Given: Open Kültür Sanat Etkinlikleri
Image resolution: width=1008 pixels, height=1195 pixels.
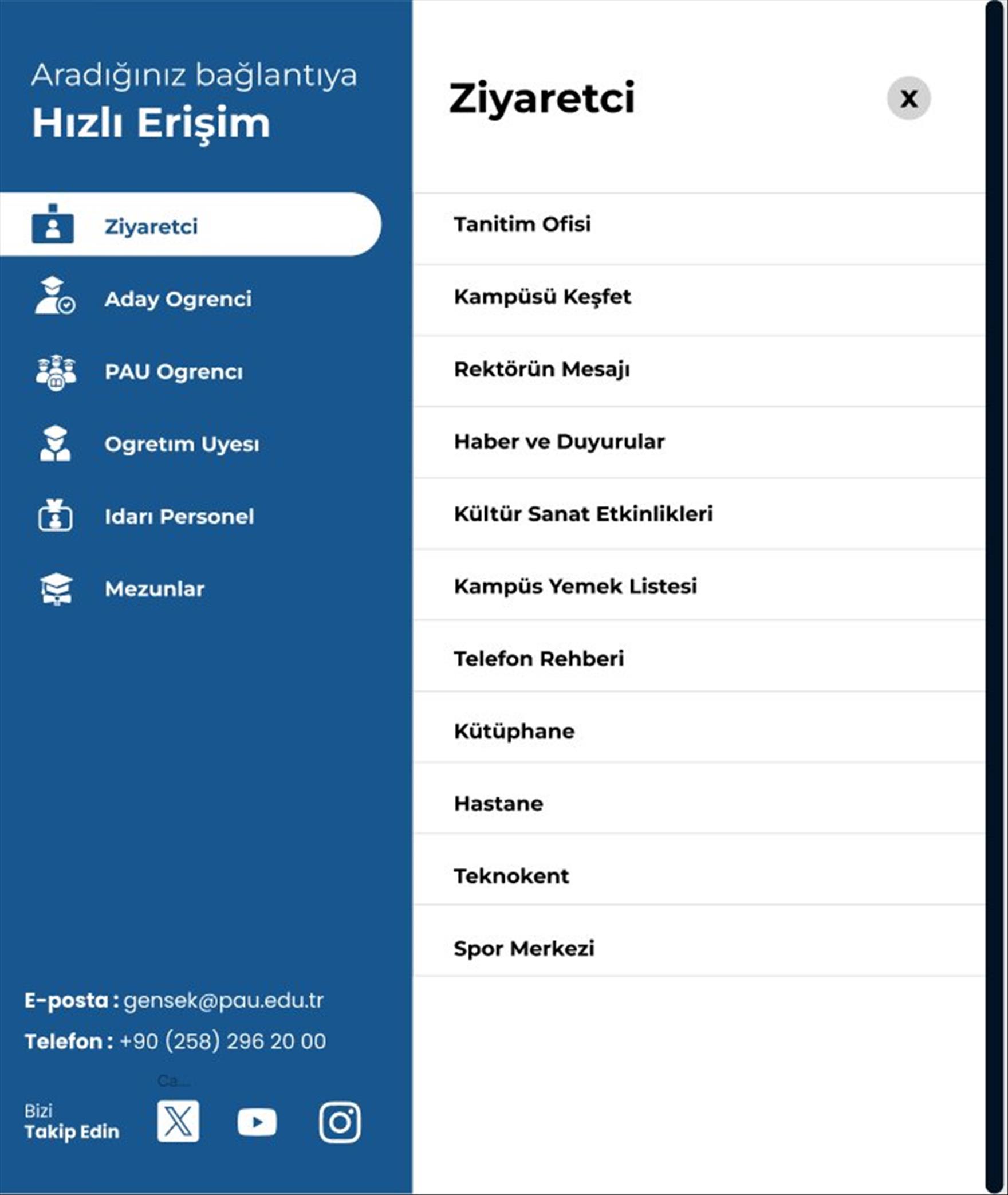Looking at the screenshot, I should click(583, 514).
